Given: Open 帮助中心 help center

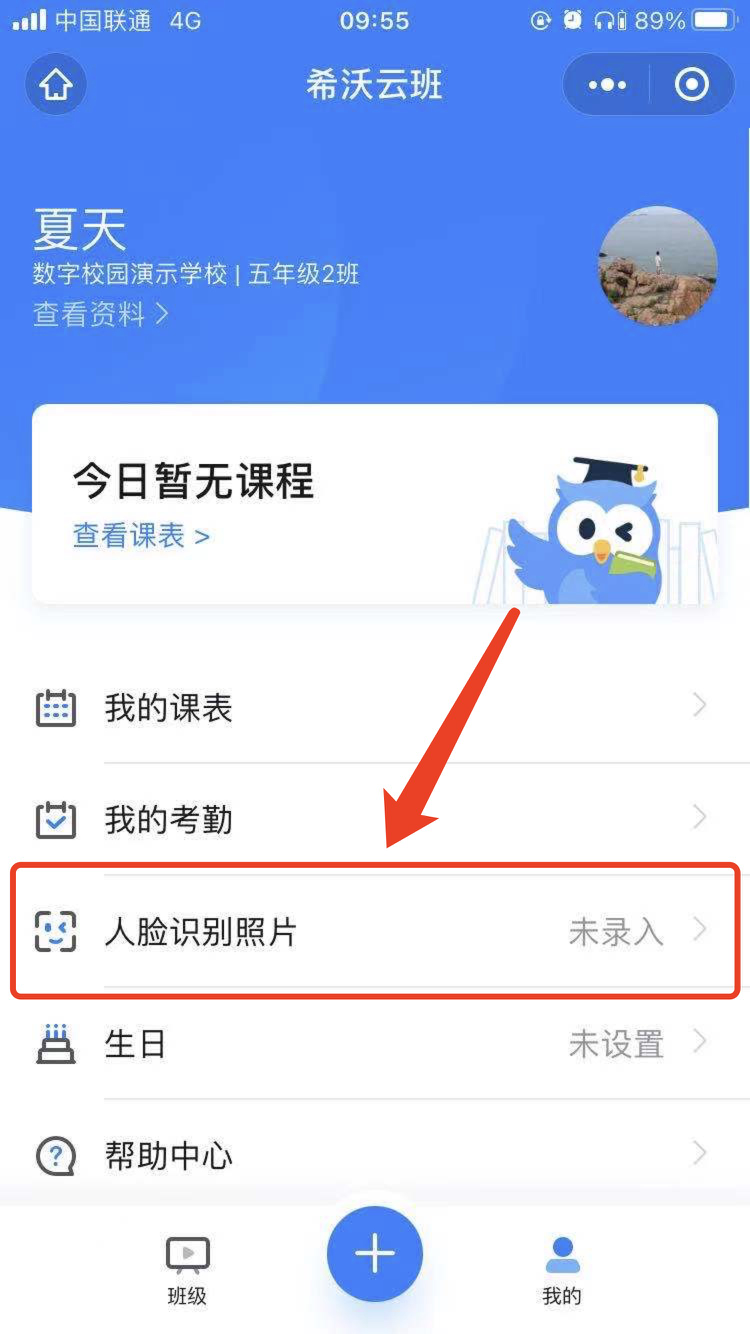Looking at the screenshot, I should [375, 1156].
